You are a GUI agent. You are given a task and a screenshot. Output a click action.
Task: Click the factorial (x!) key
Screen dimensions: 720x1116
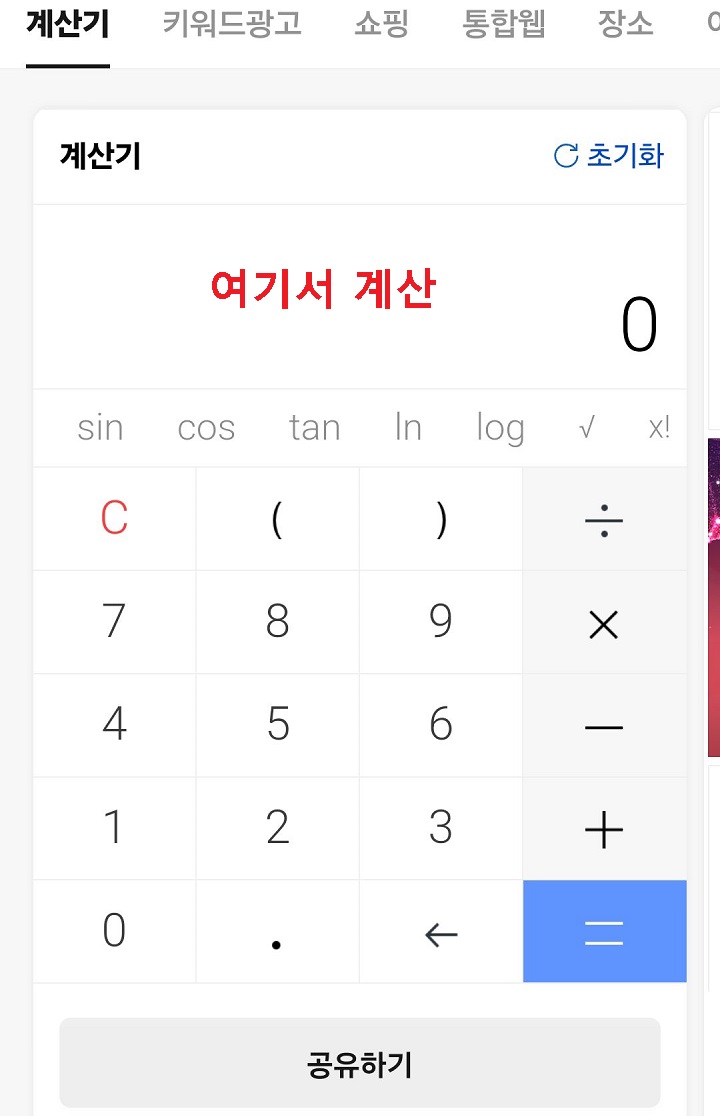pyautogui.click(x=659, y=427)
